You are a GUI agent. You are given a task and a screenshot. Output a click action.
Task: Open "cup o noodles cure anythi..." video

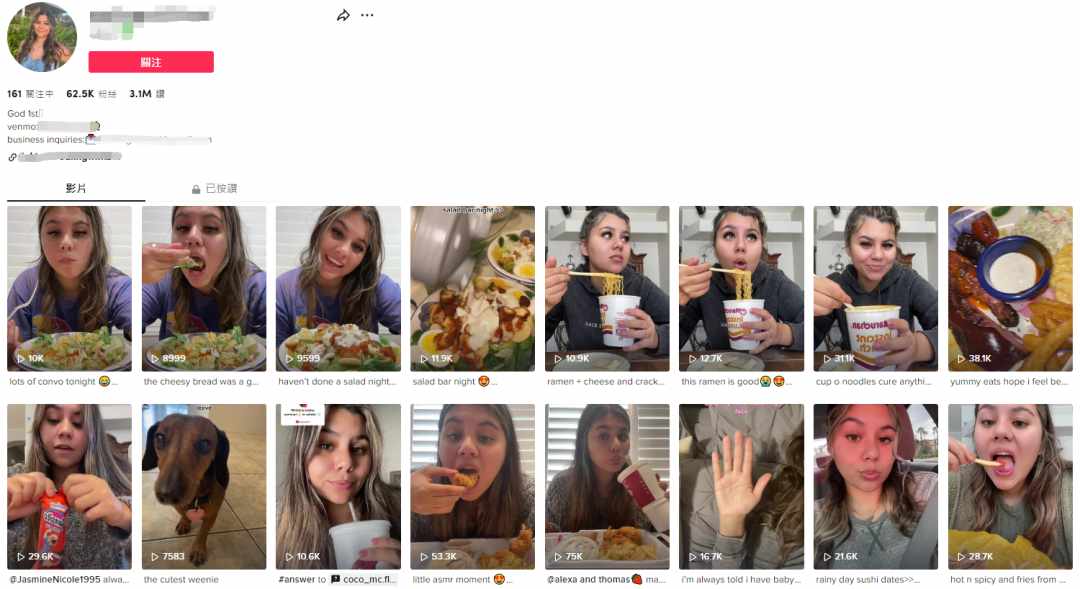tap(875, 288)
